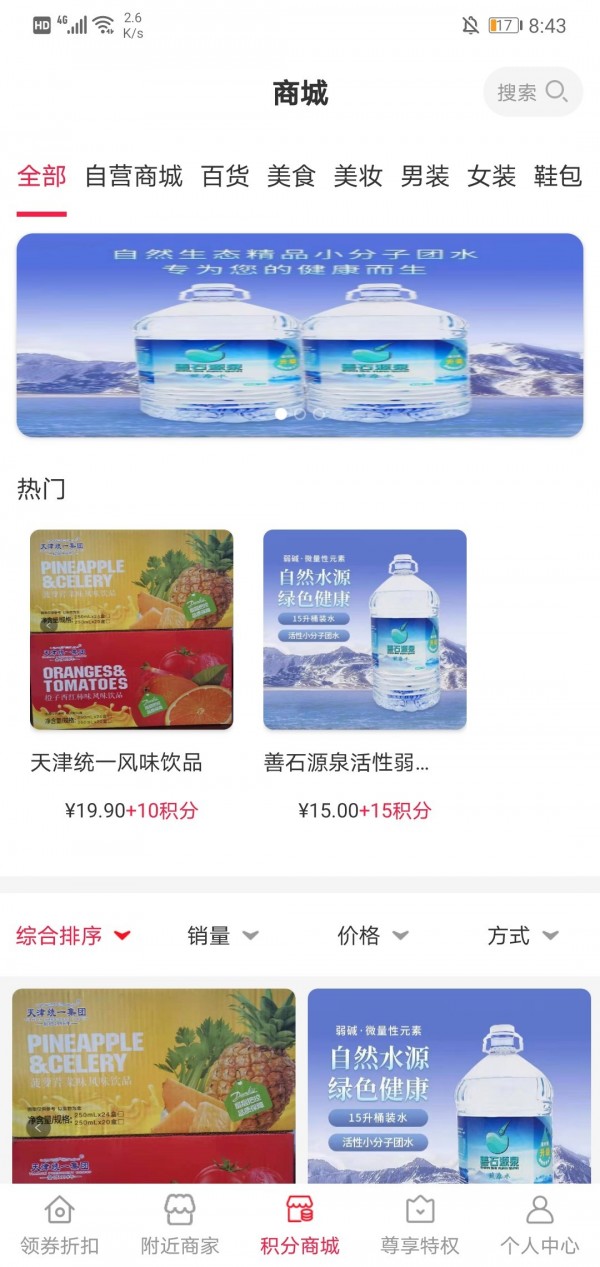Open the 善石源泉 water banner
Viewport: 600px width, 1267px height.
point(300,335)
